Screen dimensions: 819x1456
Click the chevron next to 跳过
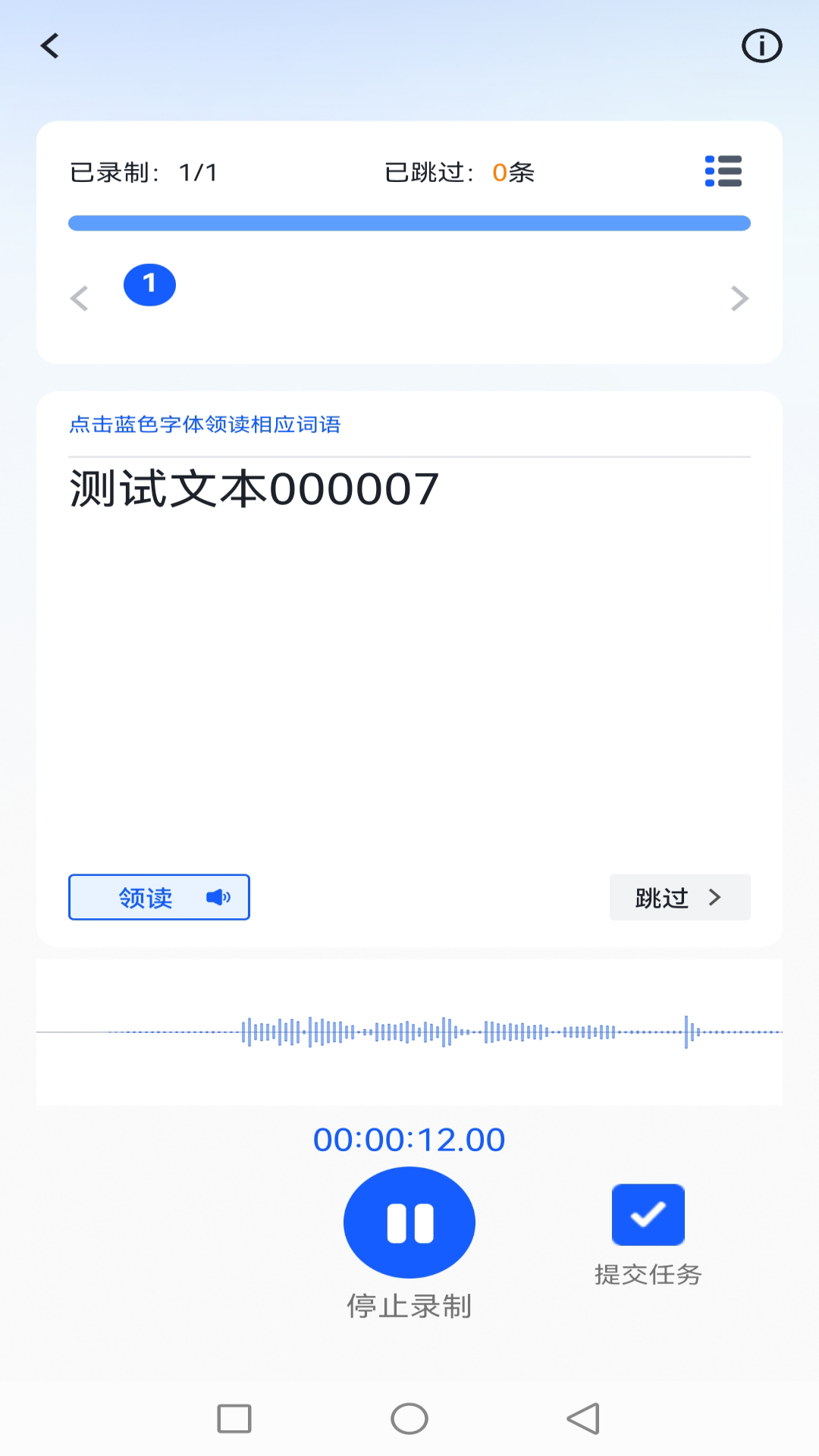pos(714,897)
